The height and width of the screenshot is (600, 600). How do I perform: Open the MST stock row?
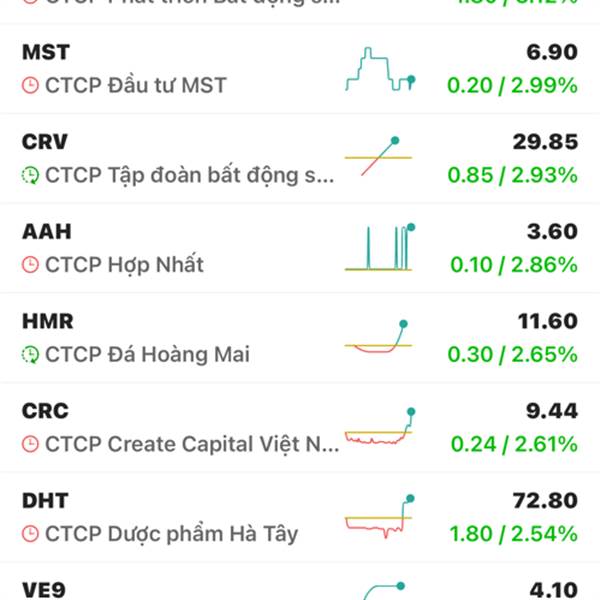pos(300,69)
